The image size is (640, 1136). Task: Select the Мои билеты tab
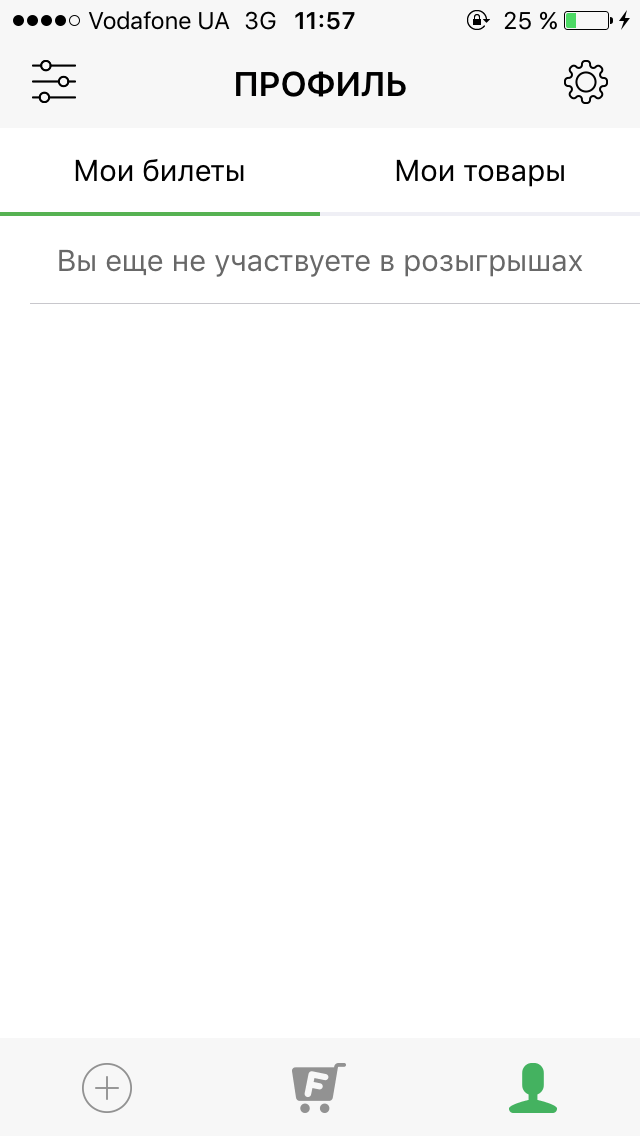tap(159, 172)
